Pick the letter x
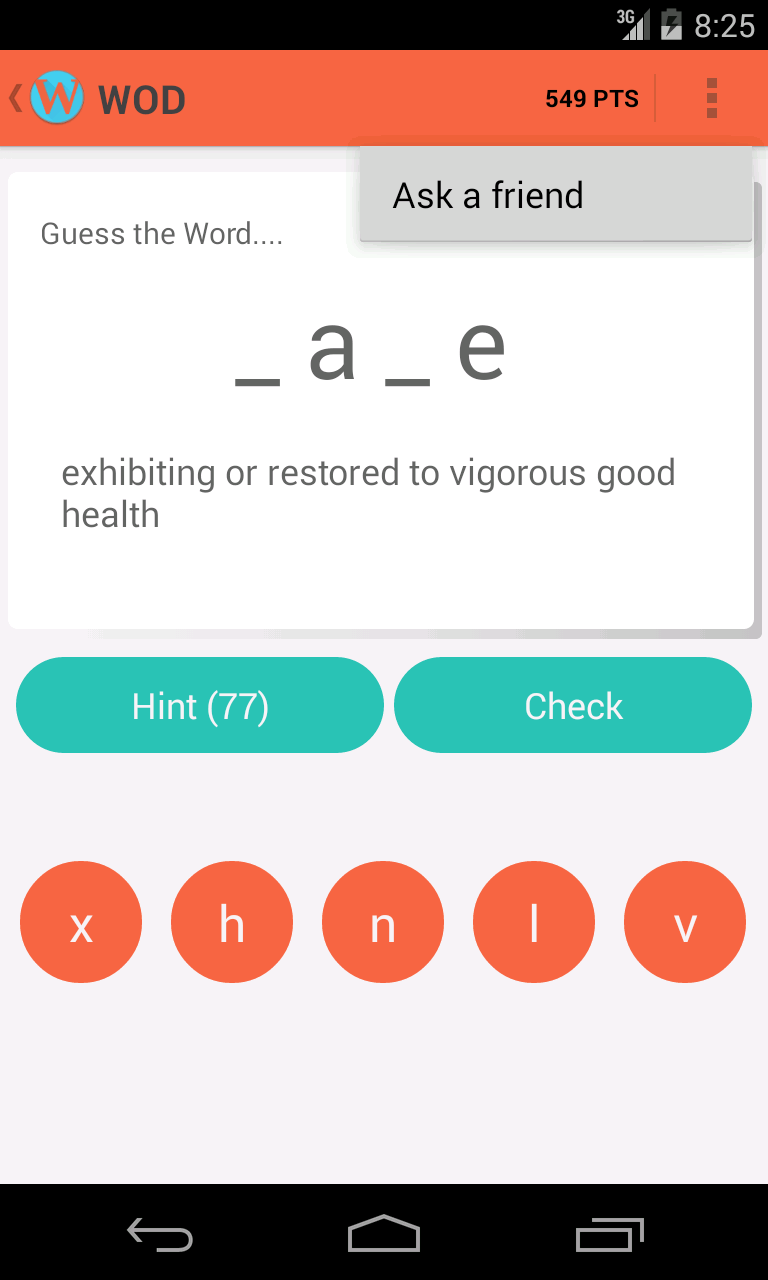768x1280 pixels. [81, 923]
